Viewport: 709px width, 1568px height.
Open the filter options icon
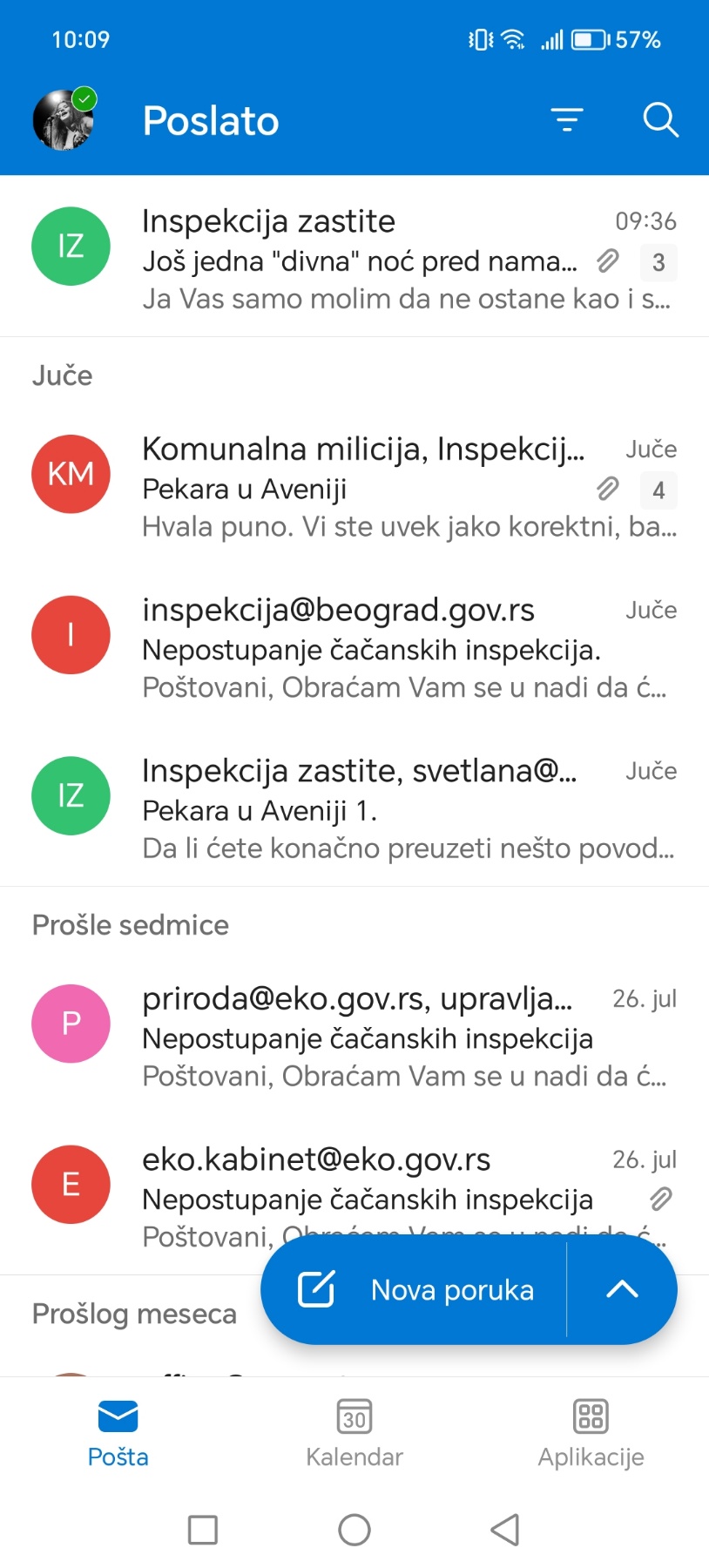(x=567, y=120)
